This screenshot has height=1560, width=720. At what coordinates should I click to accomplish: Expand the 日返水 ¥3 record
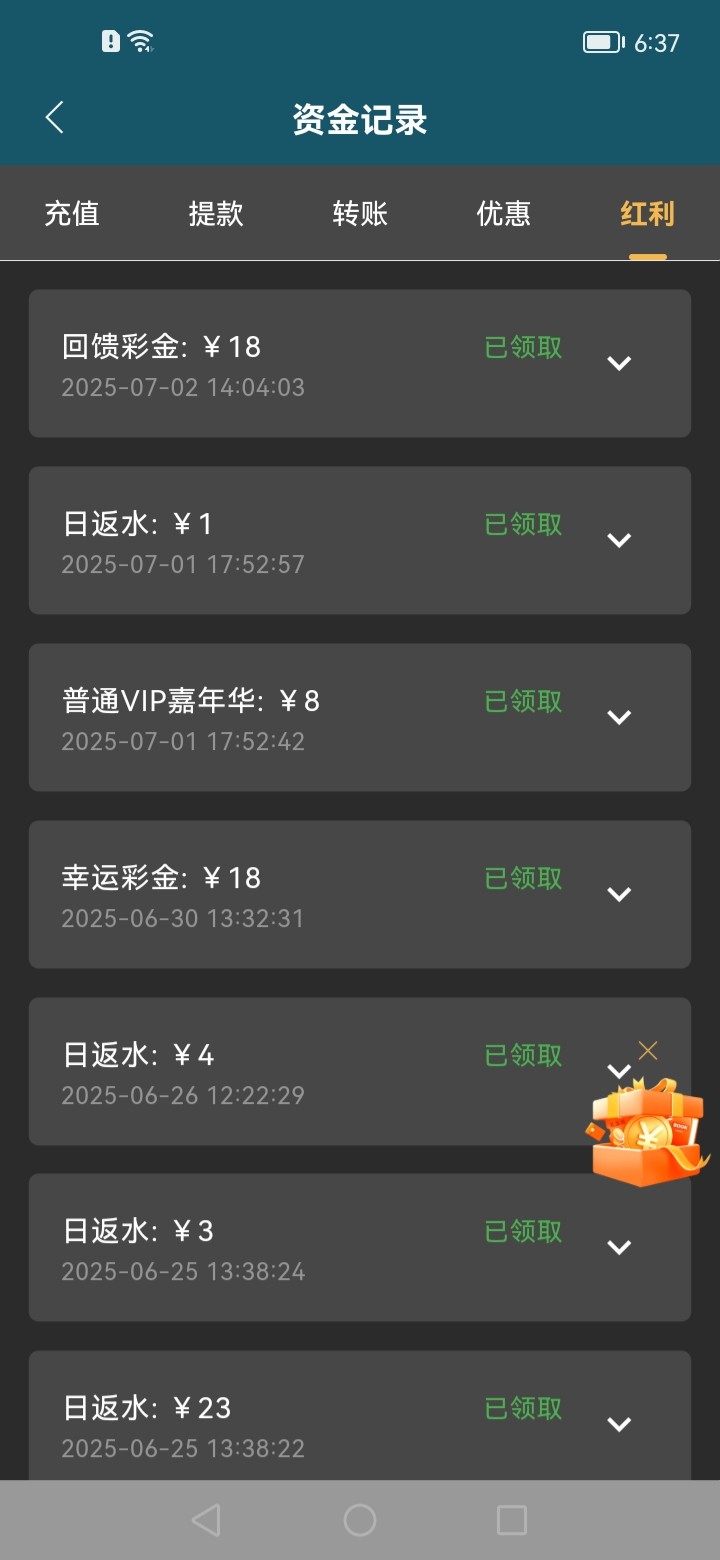tap(619, 1247)
